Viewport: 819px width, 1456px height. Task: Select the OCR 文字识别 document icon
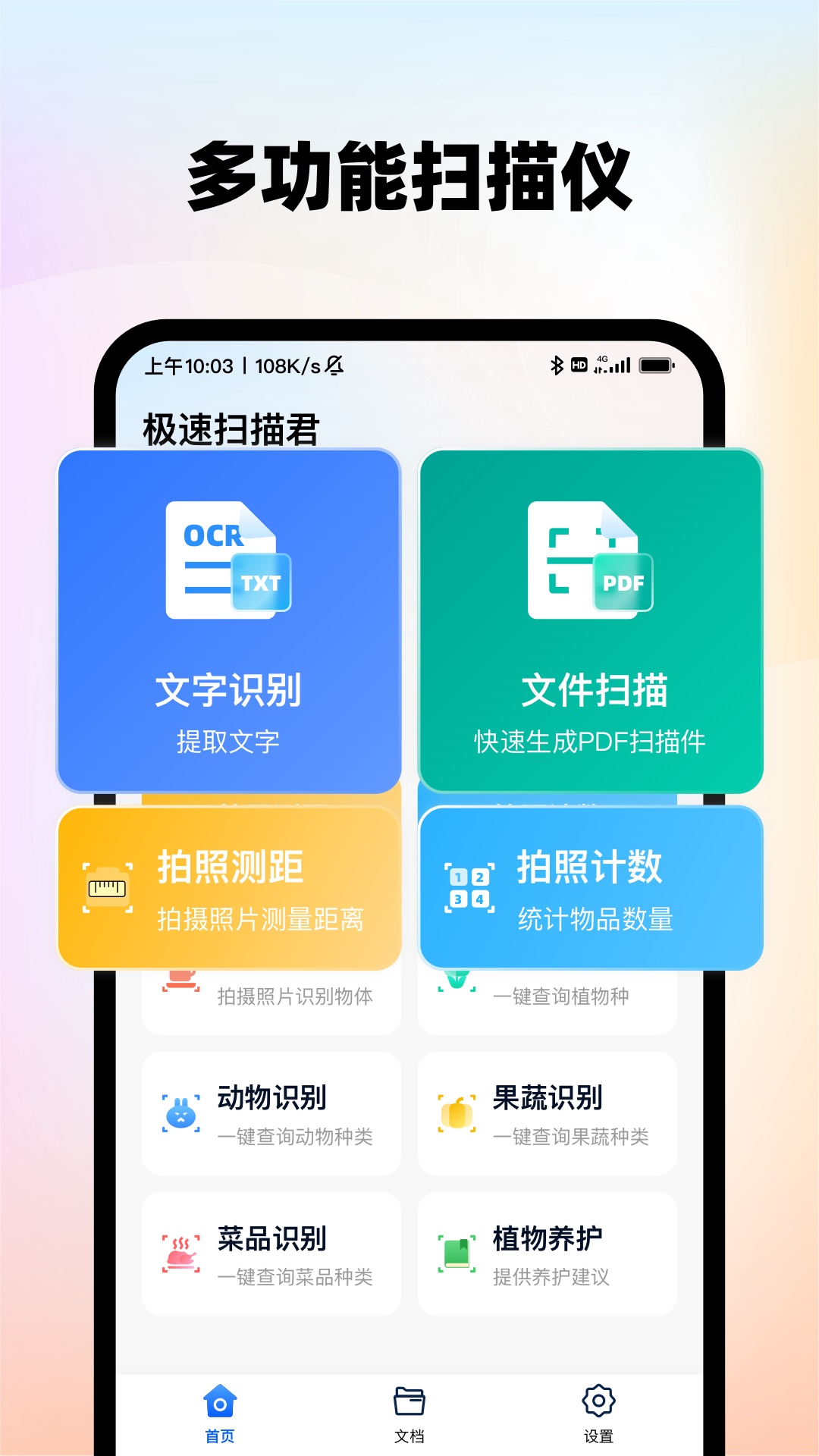(x=225, y=561)
